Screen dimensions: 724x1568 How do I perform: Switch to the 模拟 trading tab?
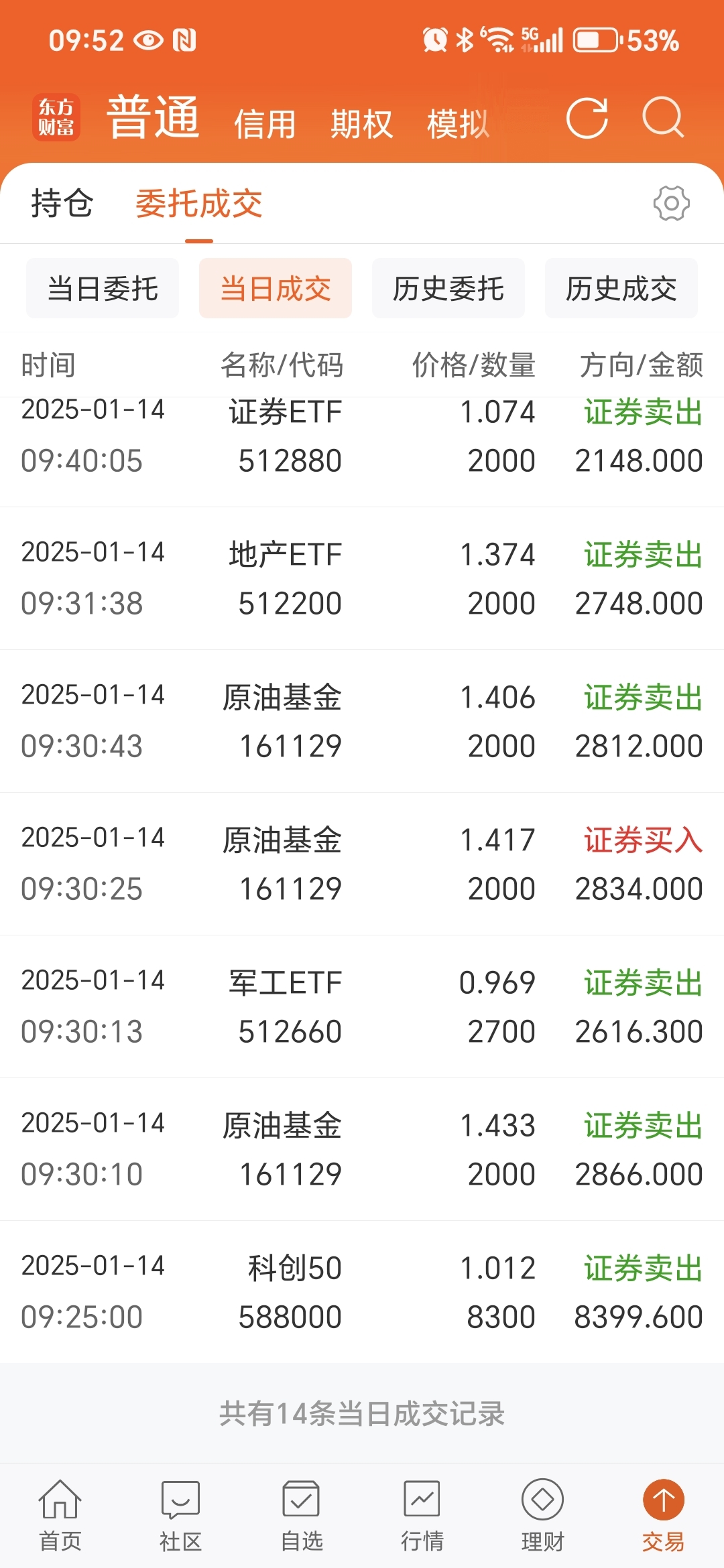tap(459, 124)
